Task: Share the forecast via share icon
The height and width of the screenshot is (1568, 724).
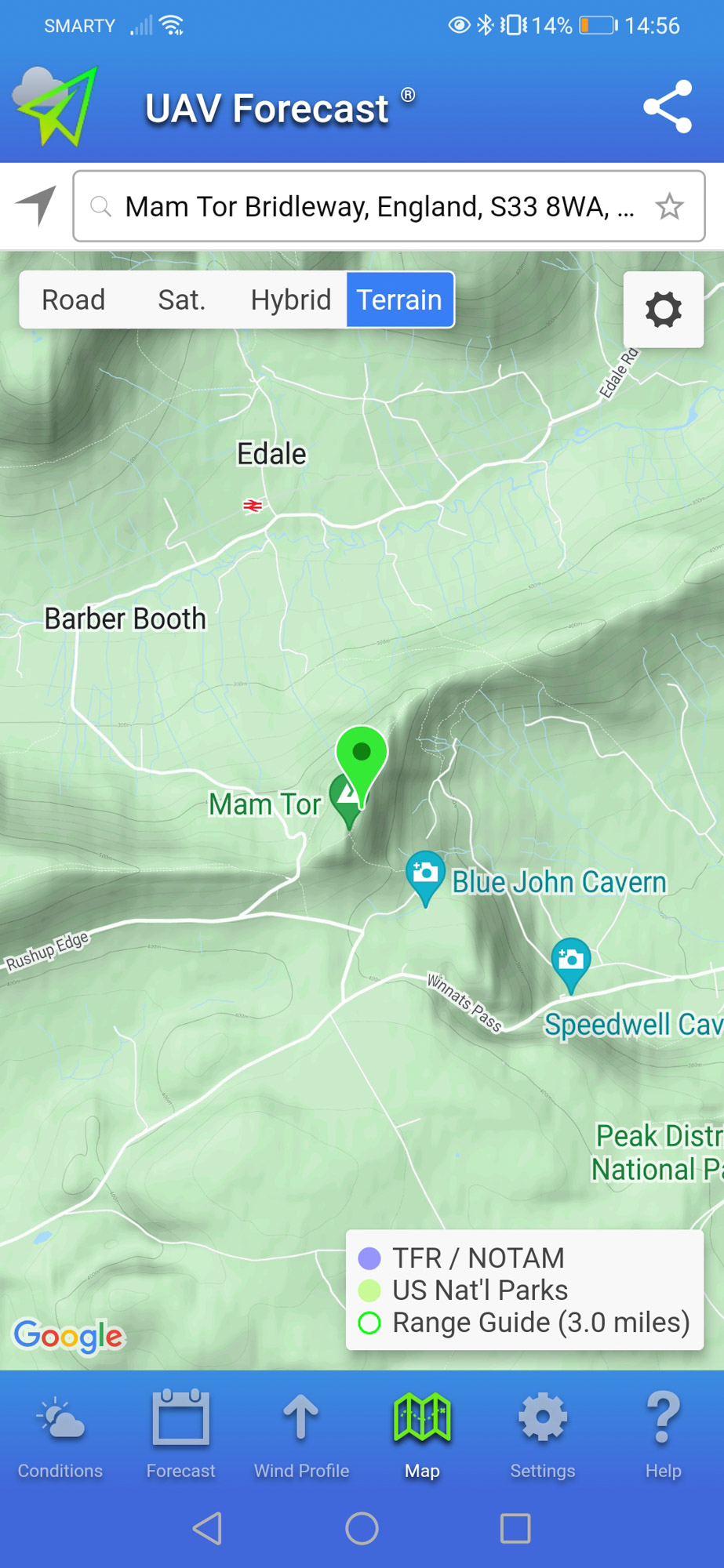Action: (x=668, y=107)
